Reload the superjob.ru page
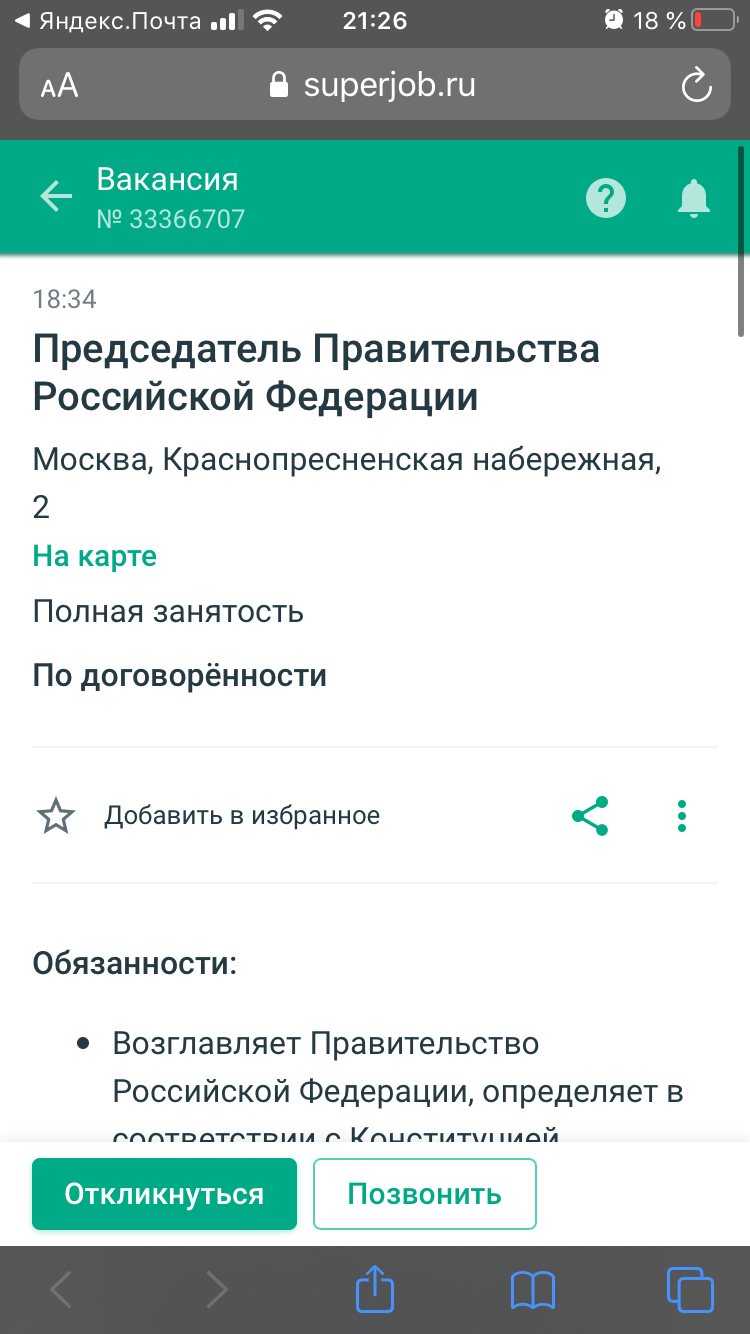Screen dimensions: 750x1334 pyautogui.click(x=695, y=85)
